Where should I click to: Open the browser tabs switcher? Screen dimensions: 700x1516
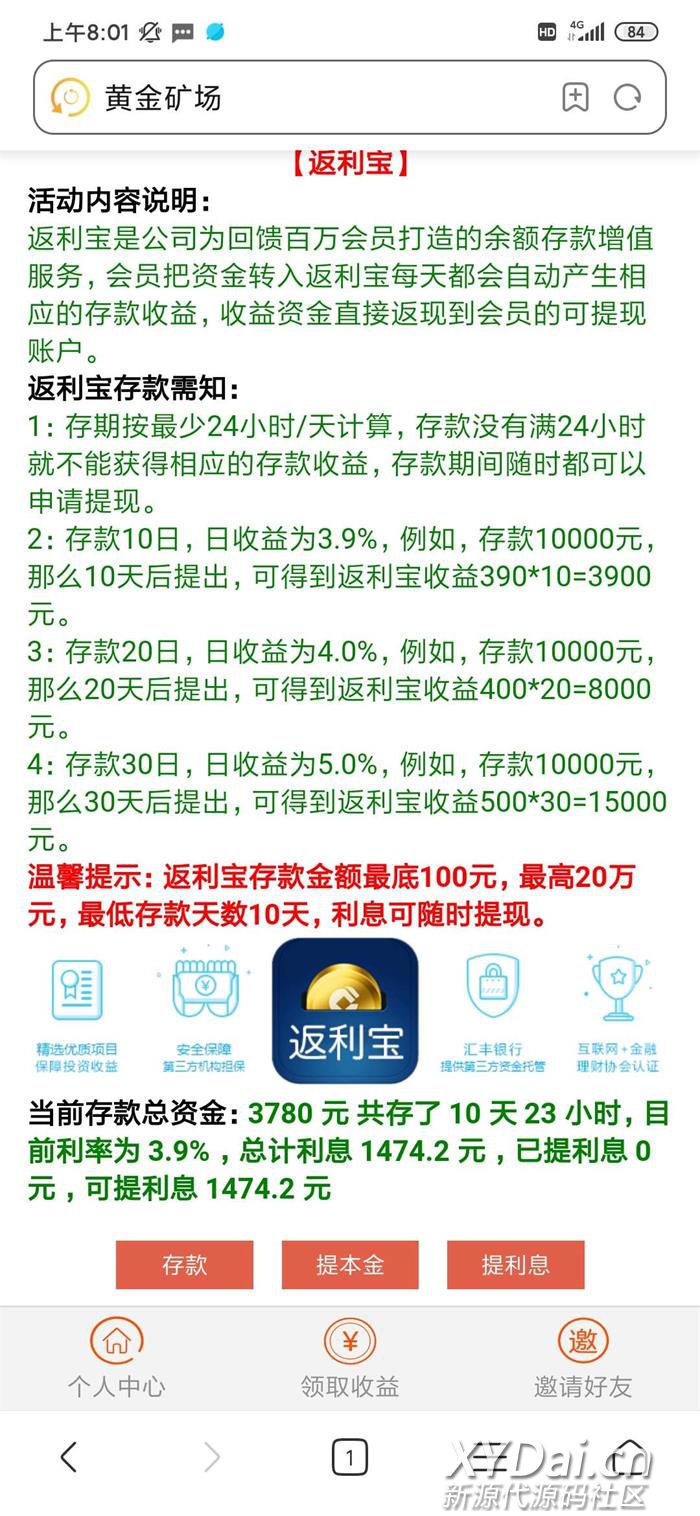point(349,1458)
